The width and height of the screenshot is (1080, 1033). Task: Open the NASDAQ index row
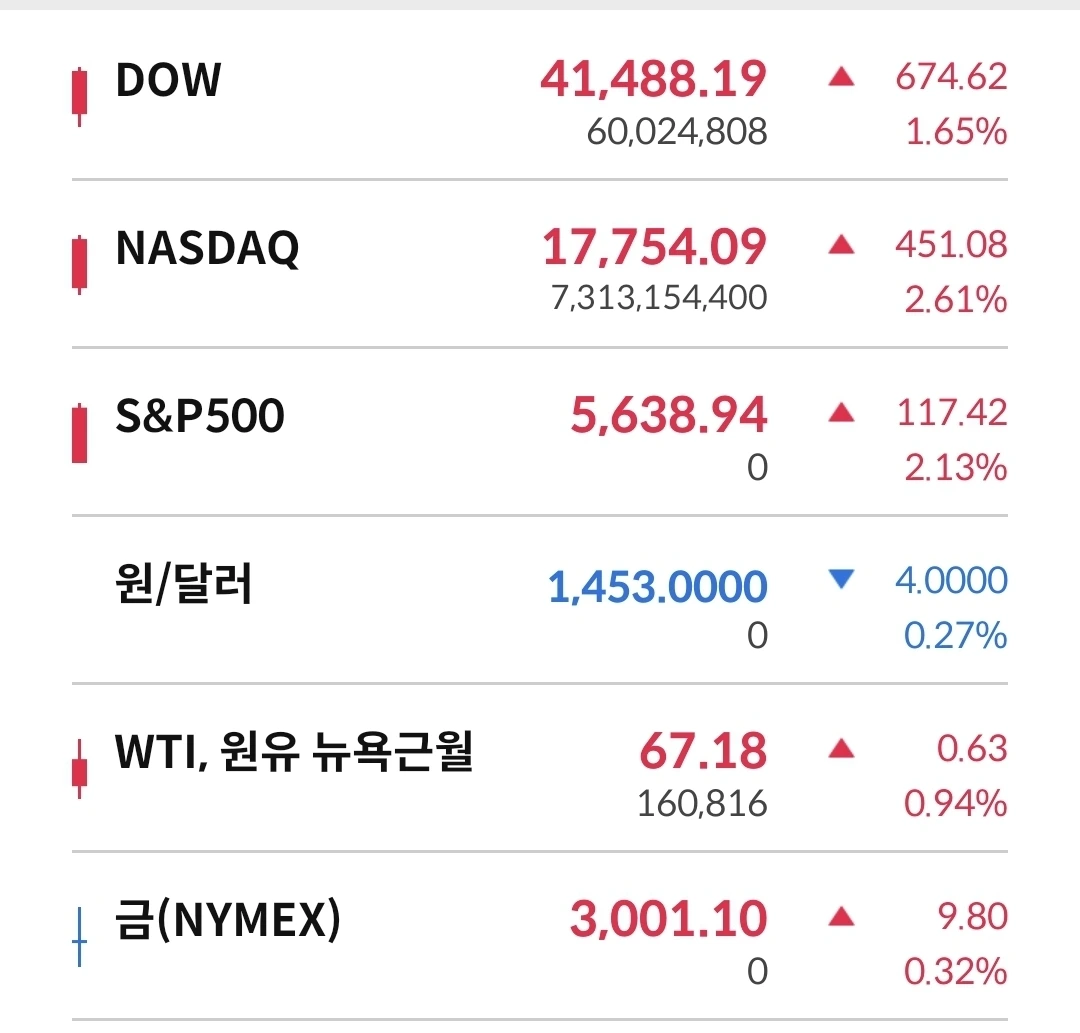(x=207, y=248)
